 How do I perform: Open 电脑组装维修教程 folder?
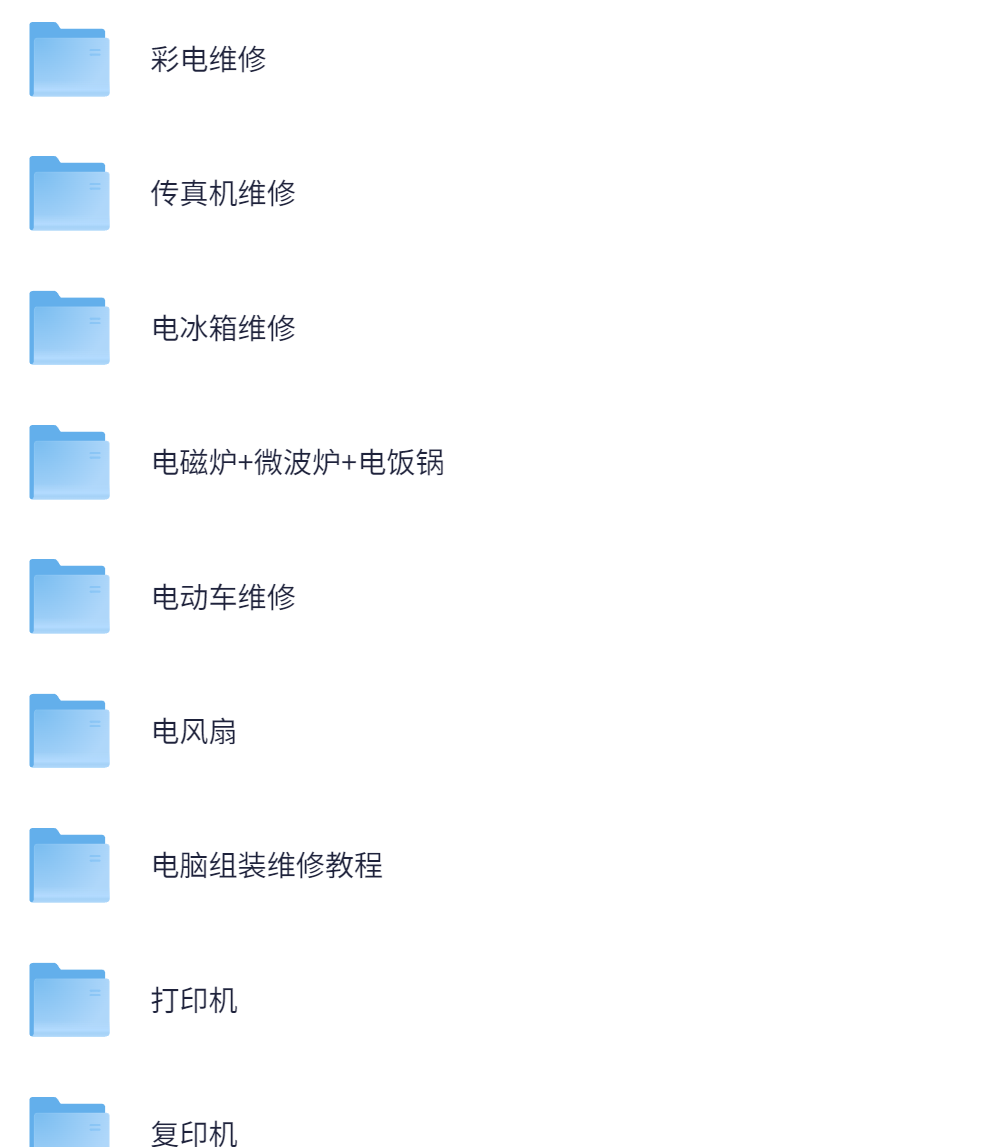266,866
